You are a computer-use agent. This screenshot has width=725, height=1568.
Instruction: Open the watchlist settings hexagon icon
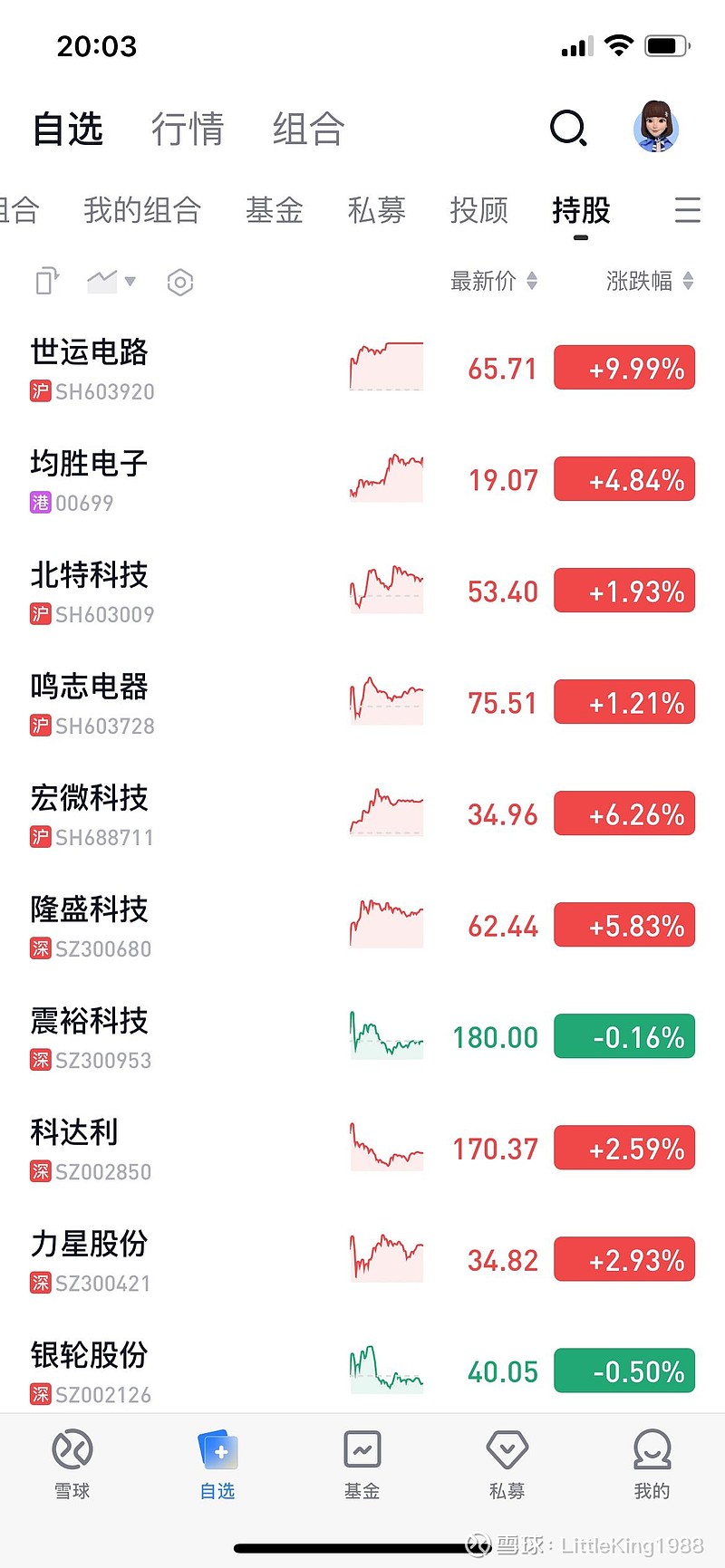point(180,282)
